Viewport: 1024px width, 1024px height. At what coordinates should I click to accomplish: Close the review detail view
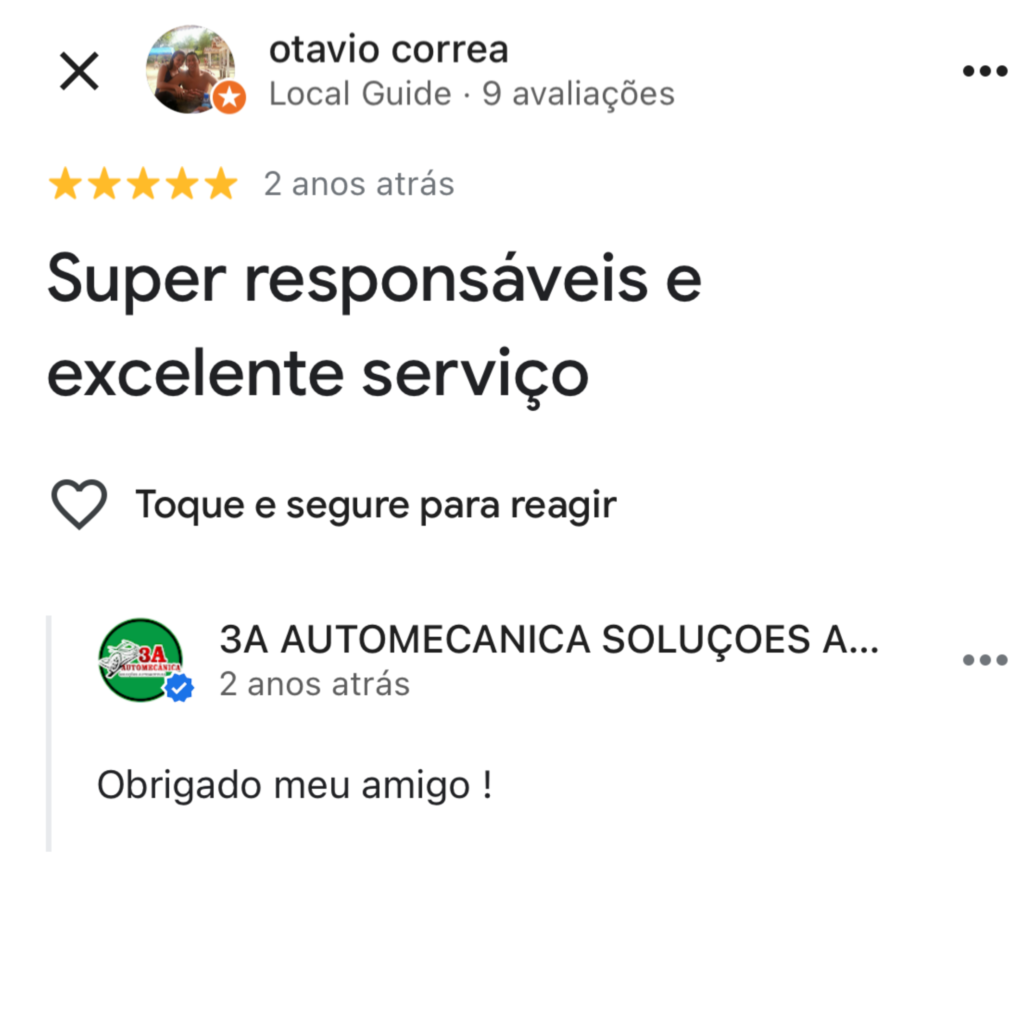tap(79, 72)
